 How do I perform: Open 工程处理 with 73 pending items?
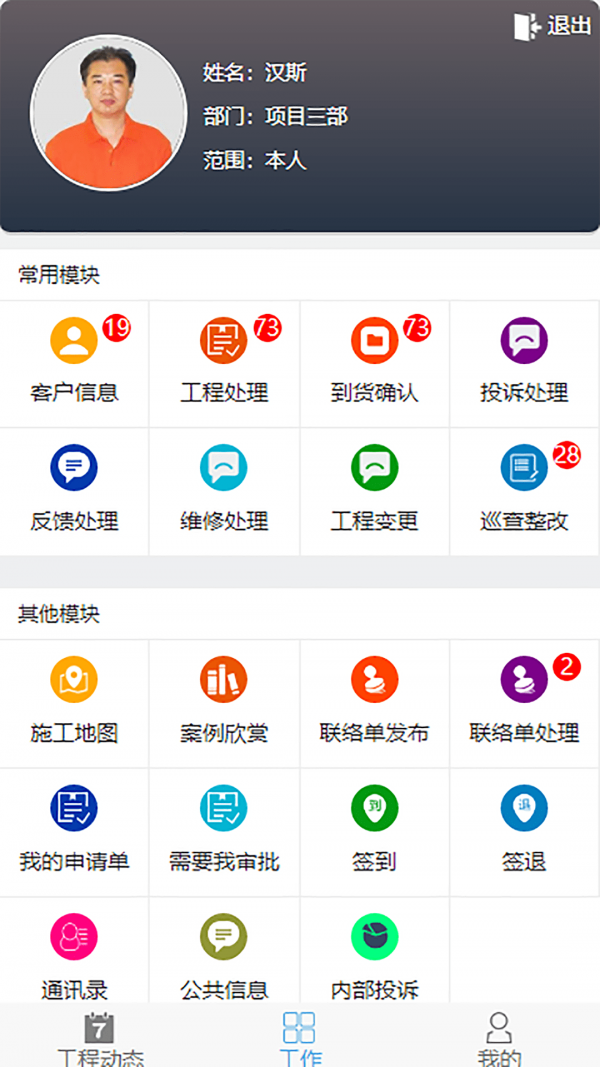pyautogui.click(x=224, y=362)
